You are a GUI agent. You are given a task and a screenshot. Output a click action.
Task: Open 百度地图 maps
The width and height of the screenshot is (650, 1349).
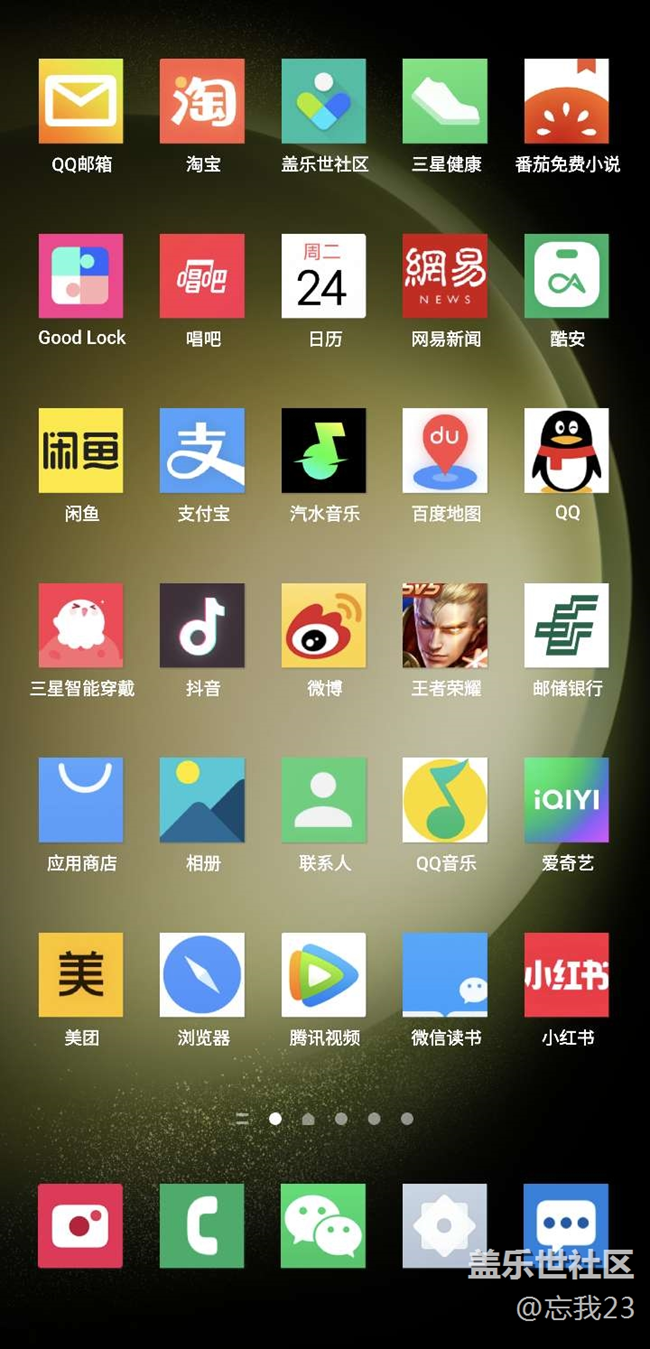445,450
